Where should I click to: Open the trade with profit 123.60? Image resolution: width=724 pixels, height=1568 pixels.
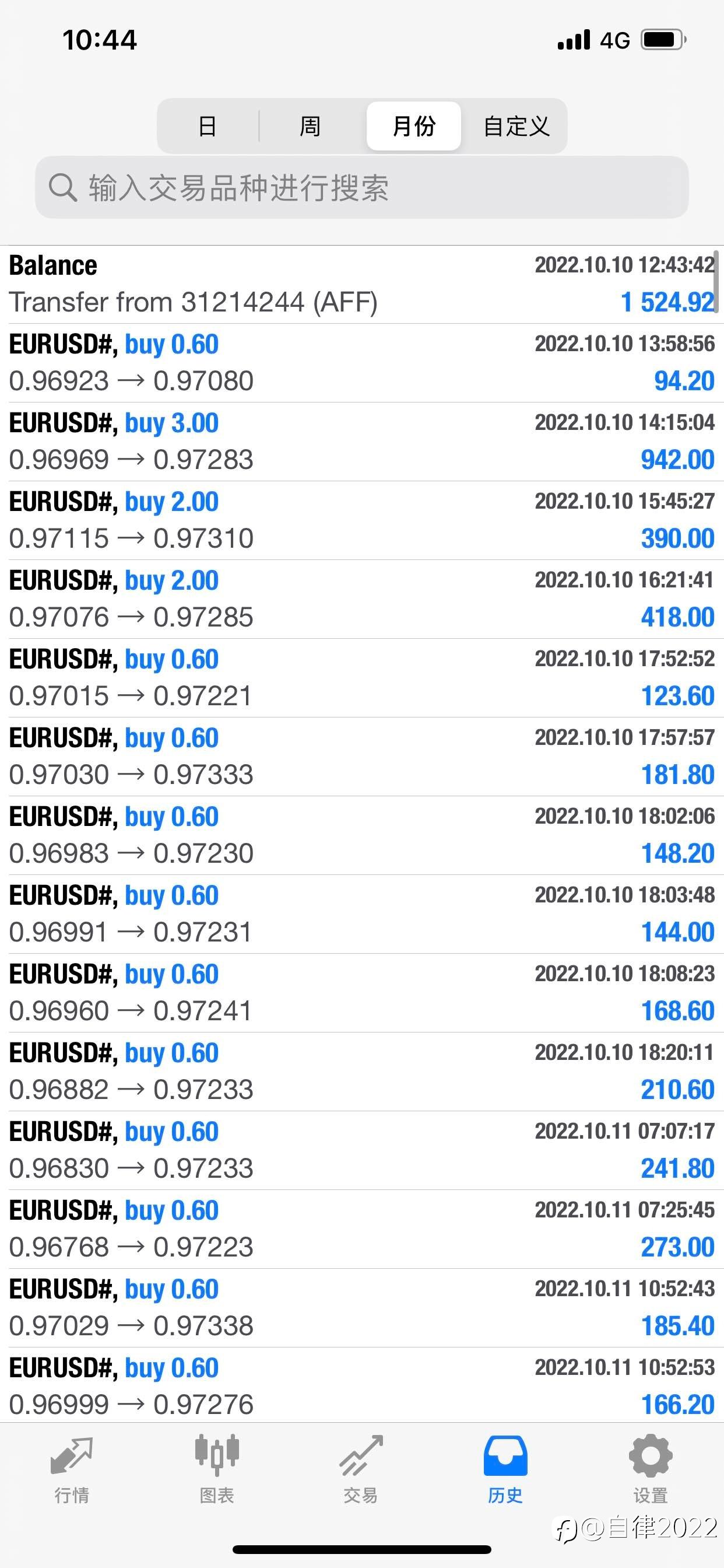[x=361, y=677]
